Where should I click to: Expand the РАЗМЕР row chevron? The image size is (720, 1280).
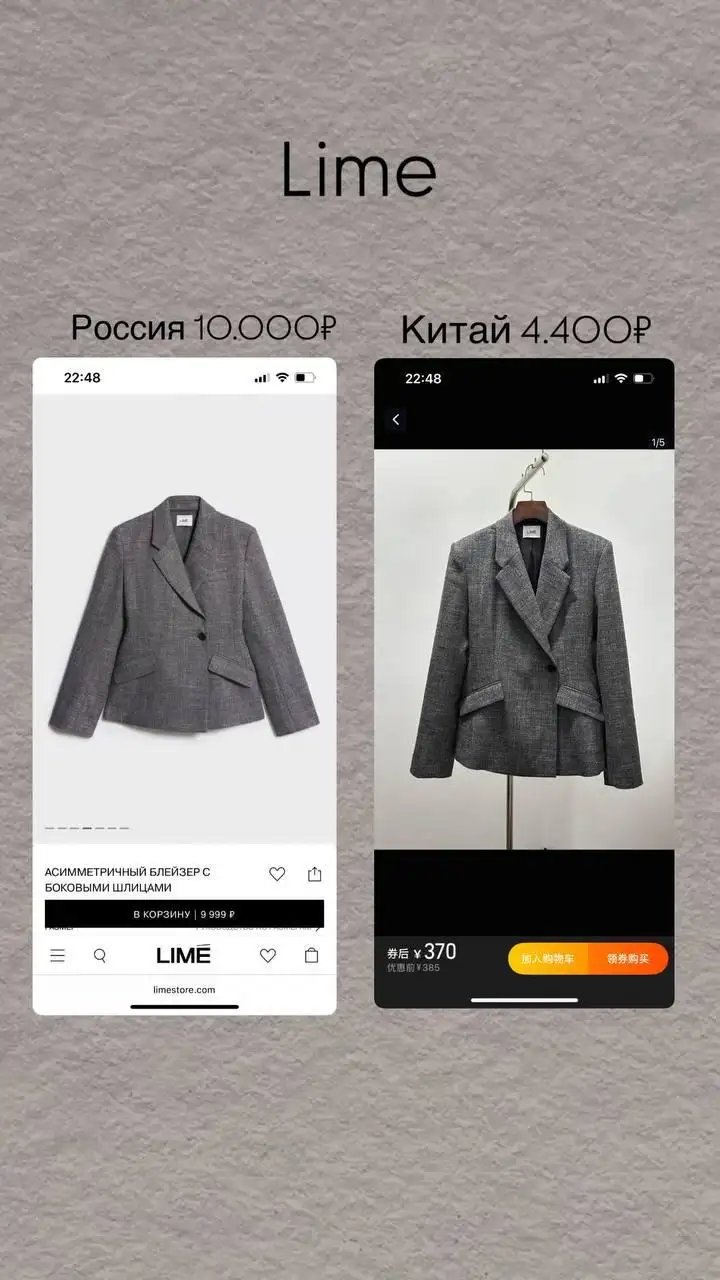click(317, 929)
